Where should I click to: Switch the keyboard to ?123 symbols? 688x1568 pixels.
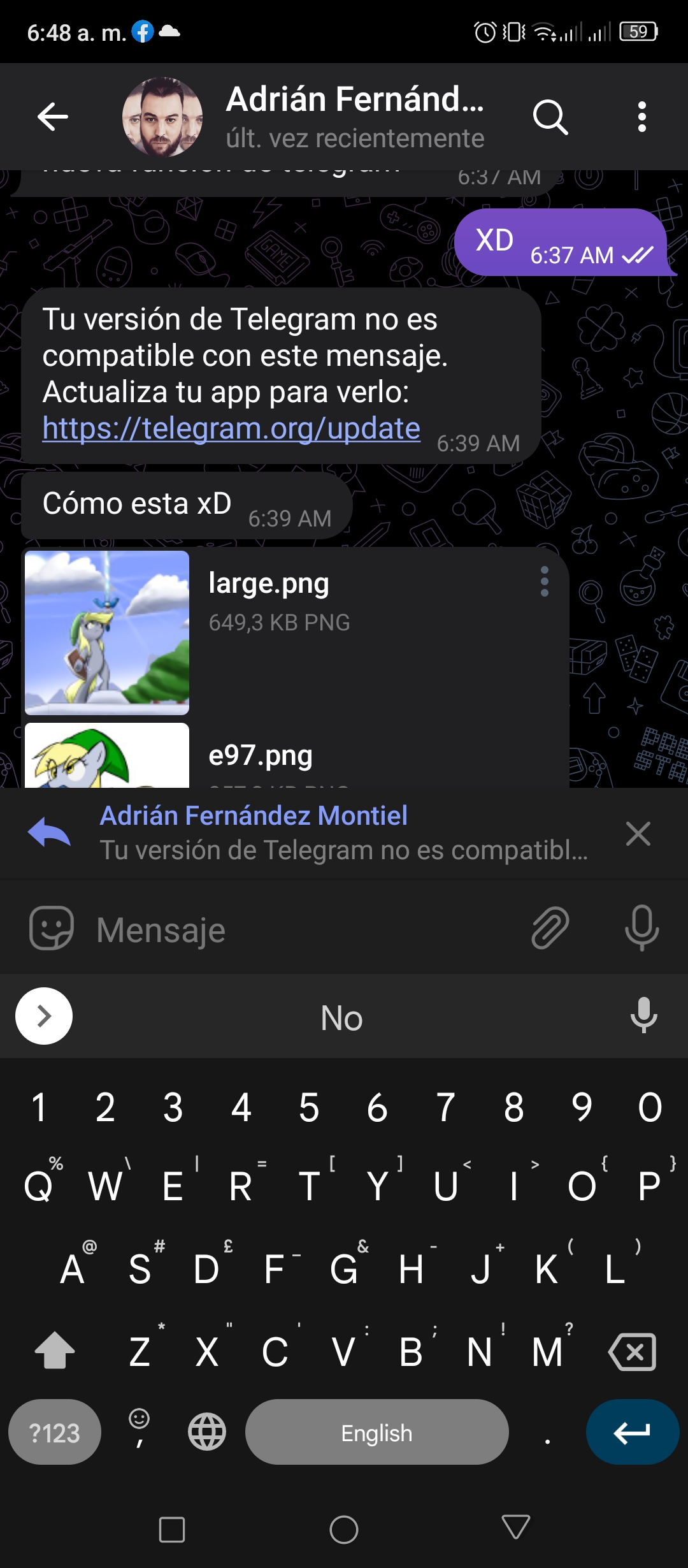coord(55,1432)
